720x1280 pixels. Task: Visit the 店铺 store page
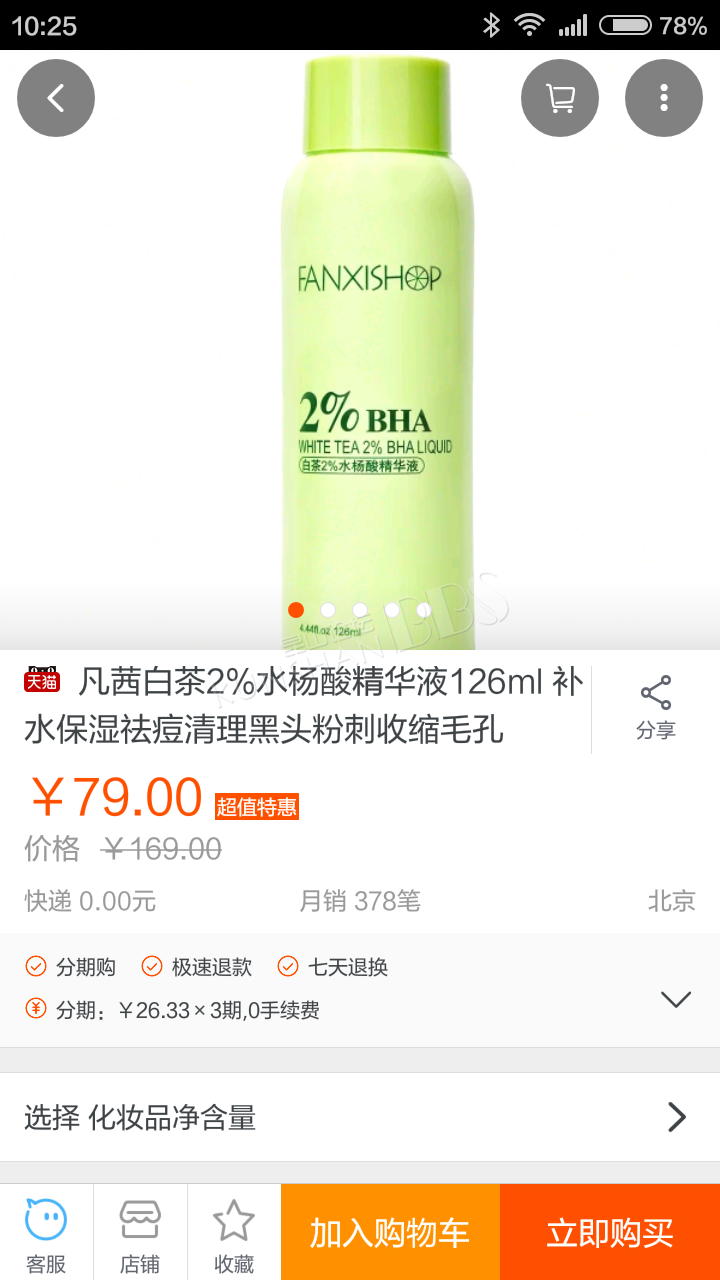(x=140, y=1233)
